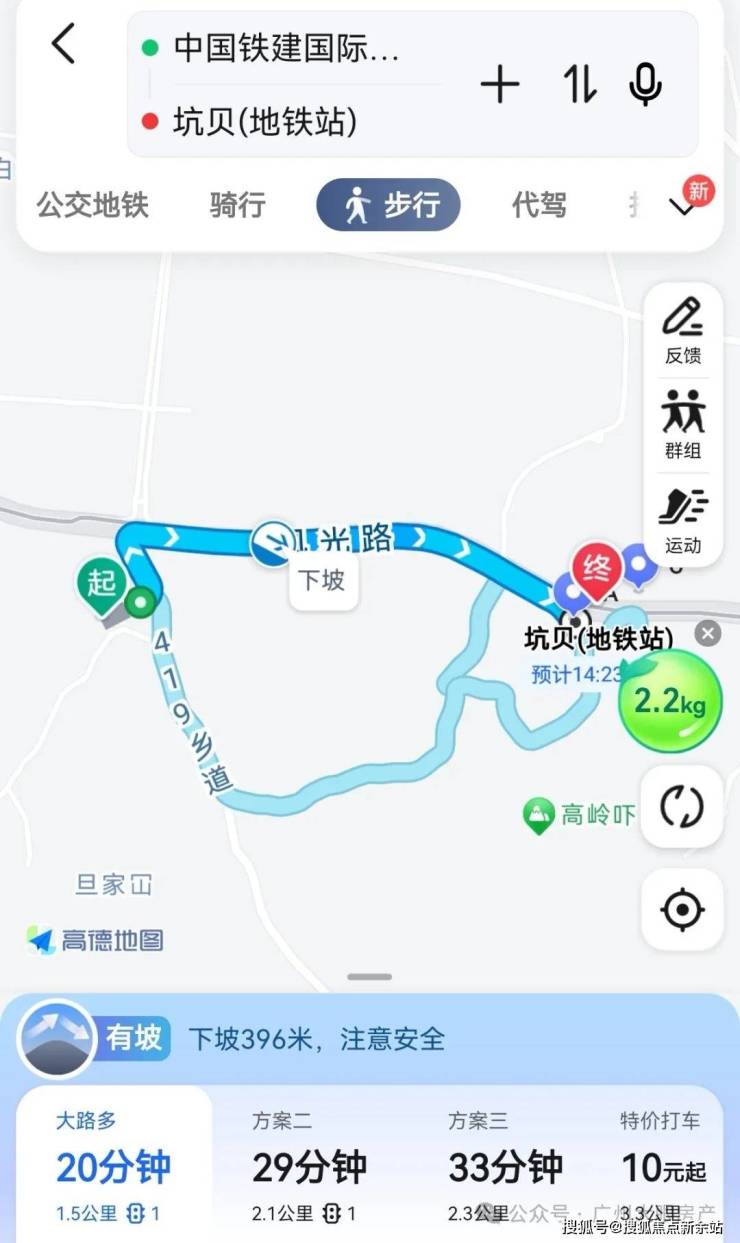
Task: Edit the starting point 中国铁建国际
Action: [x=286, y=47]
